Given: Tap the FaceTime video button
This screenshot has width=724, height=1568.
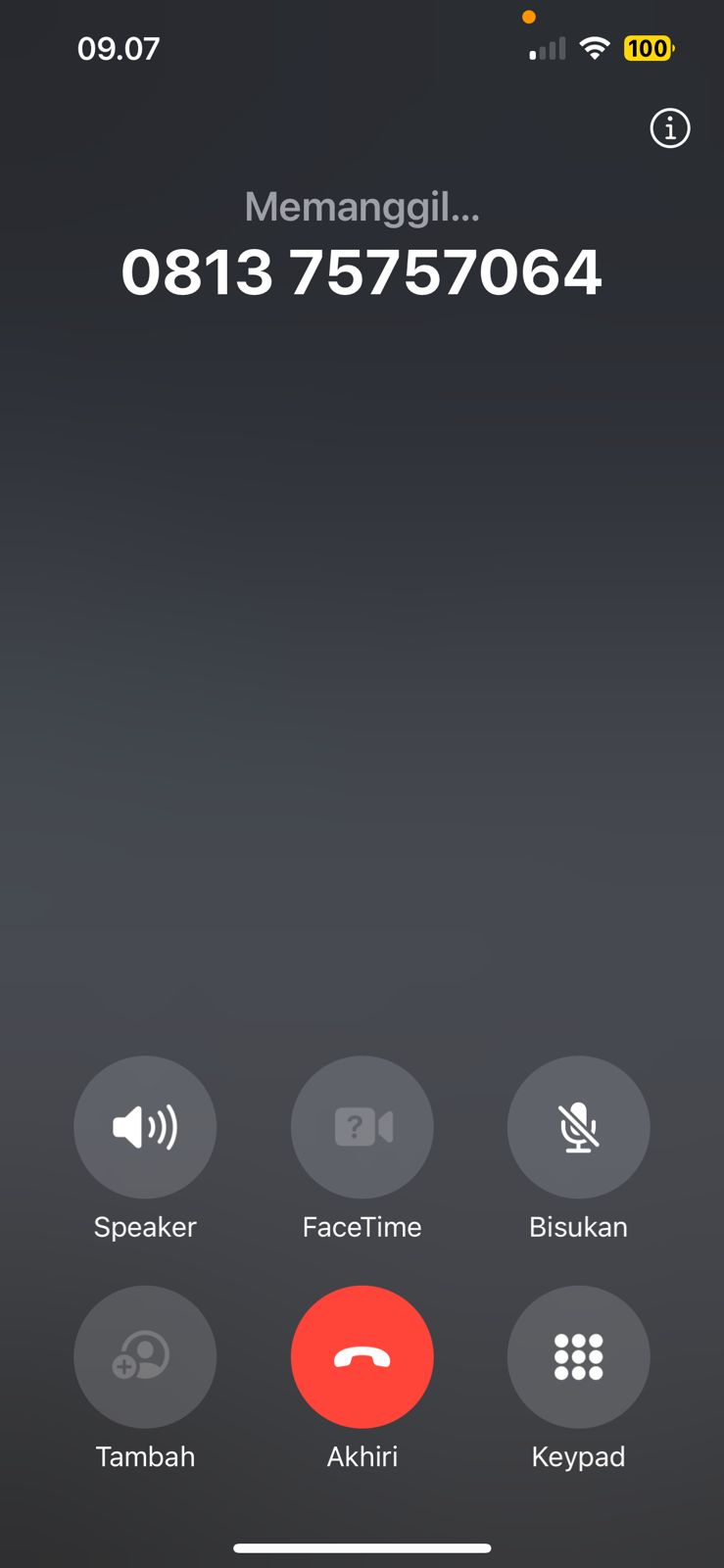Looking at the screenshot, I should [x=362, y=1127].
